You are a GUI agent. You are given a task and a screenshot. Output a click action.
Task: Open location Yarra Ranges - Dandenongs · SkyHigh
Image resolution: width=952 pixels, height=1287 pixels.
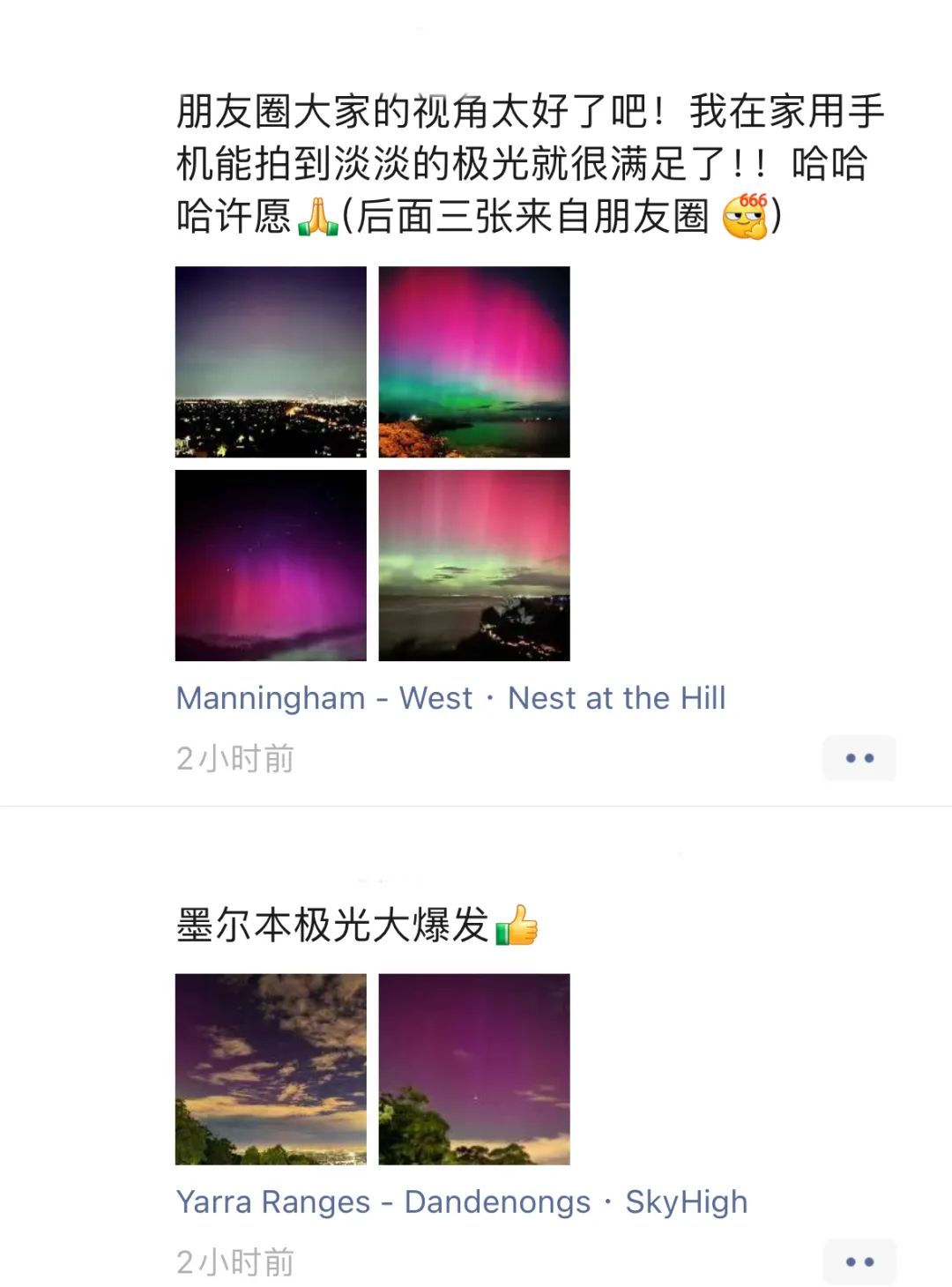[x=462, y=1201]
